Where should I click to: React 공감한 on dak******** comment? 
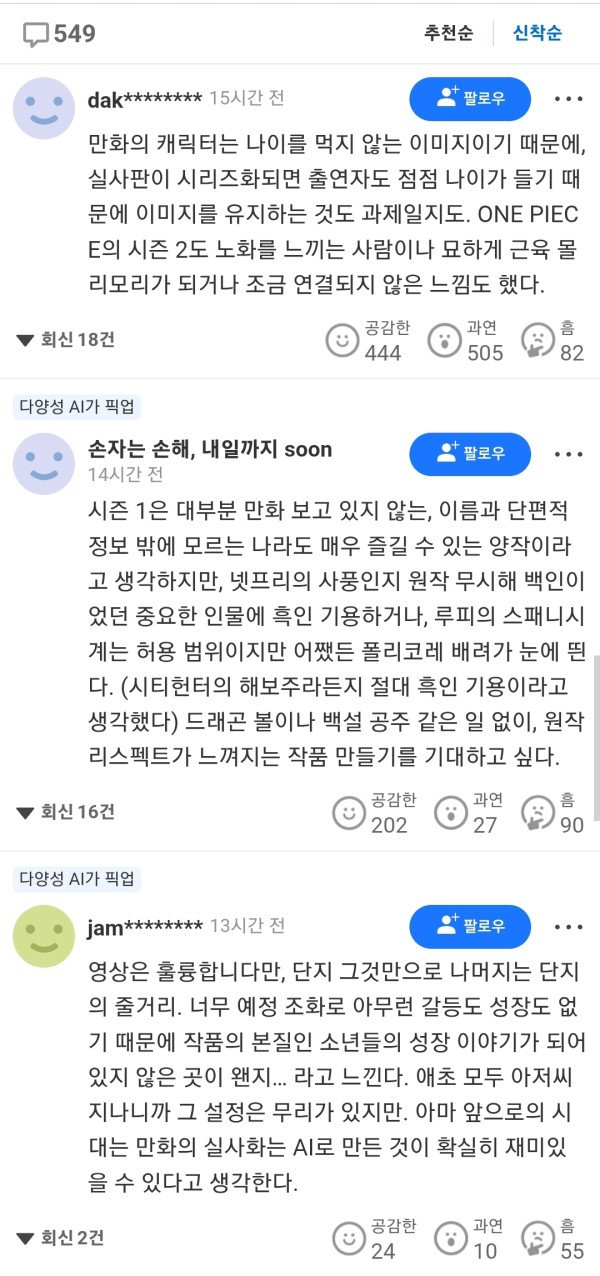tap(343, 341)
